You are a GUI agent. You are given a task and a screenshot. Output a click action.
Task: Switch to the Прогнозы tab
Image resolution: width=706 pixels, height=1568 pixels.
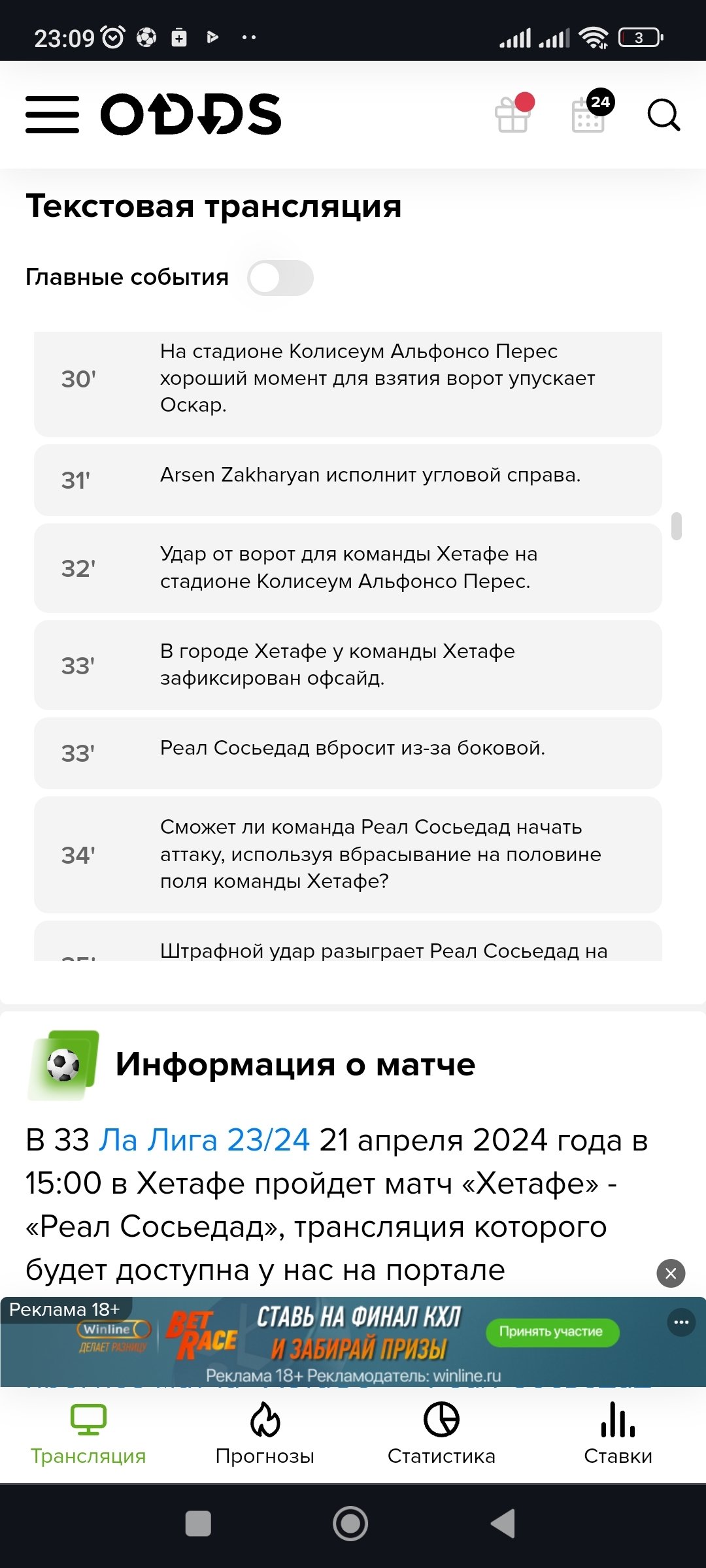pyautogui.click(x=265, y=1434)
